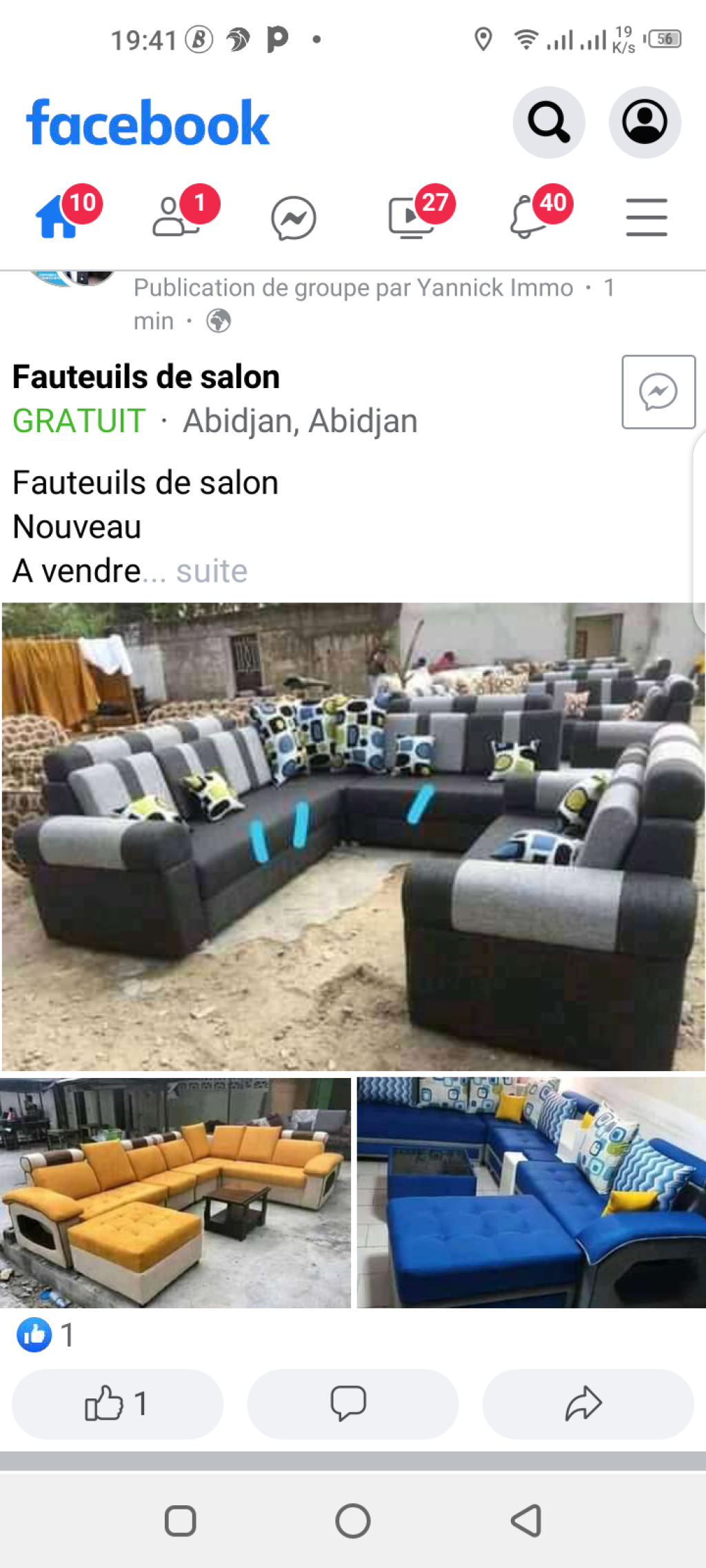This screenshot has height=1568, width=706.
Task: Open the orange sofa photo
Action: [175, 1192]
